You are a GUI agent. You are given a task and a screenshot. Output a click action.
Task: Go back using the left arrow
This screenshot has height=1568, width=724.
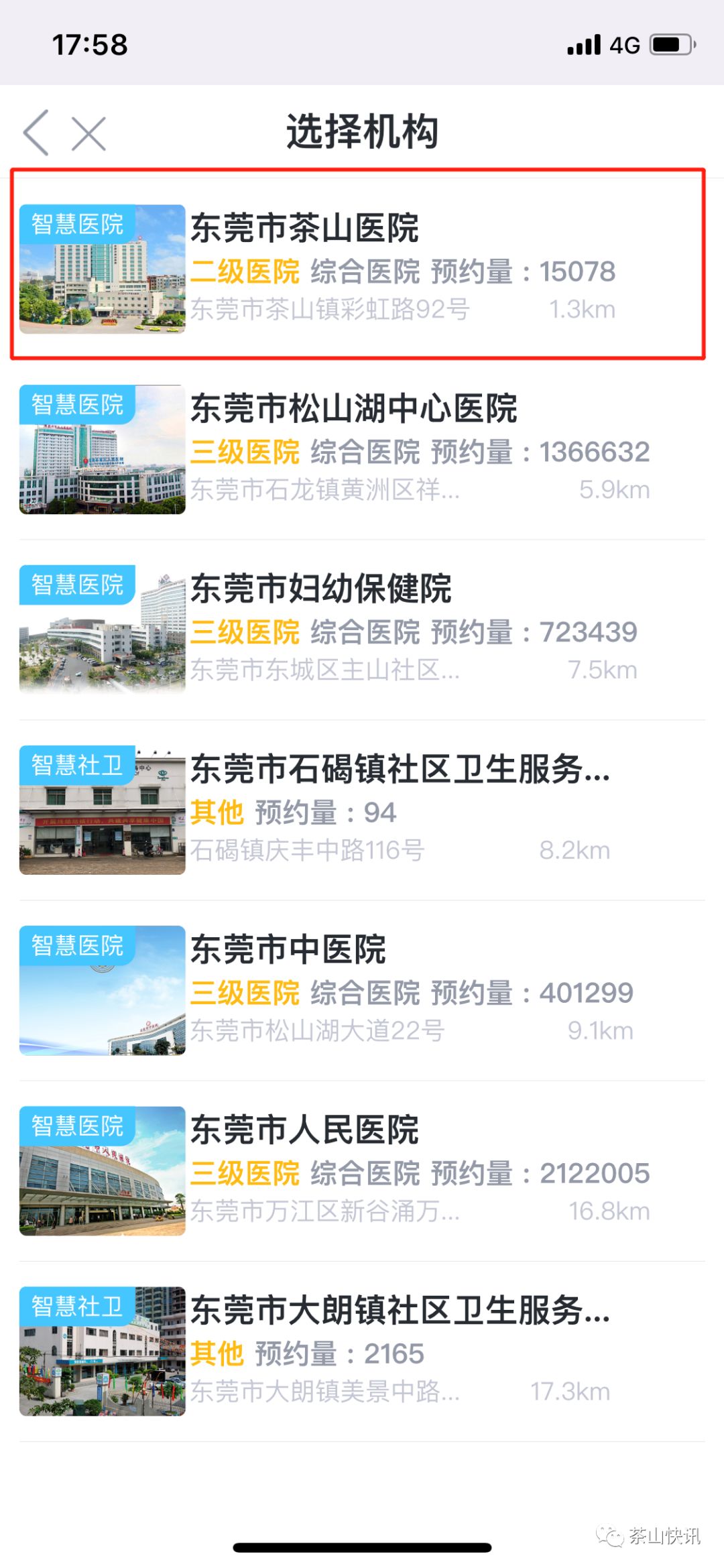pos(36,133)
